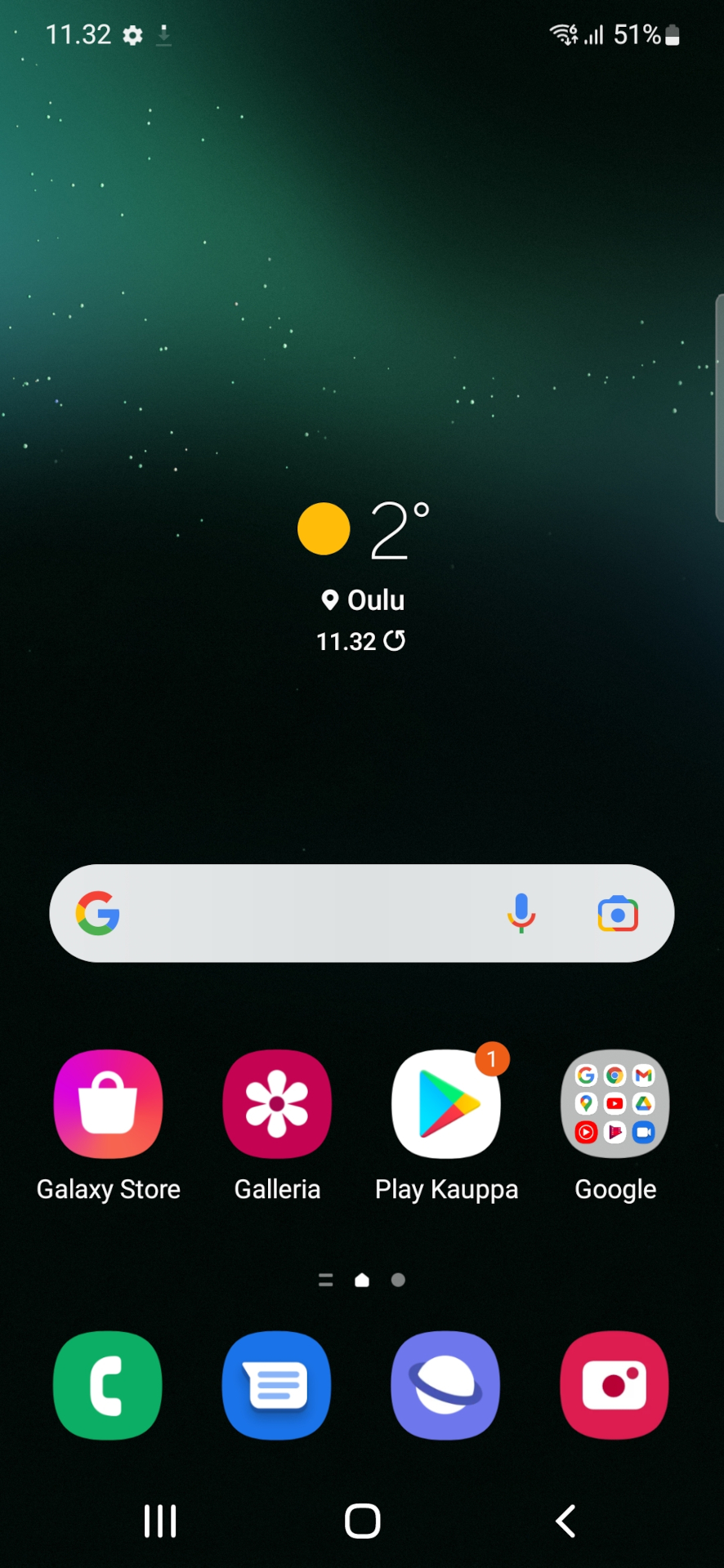Refresh the weather update time
724x1568 pixels.
click(395, 641)
